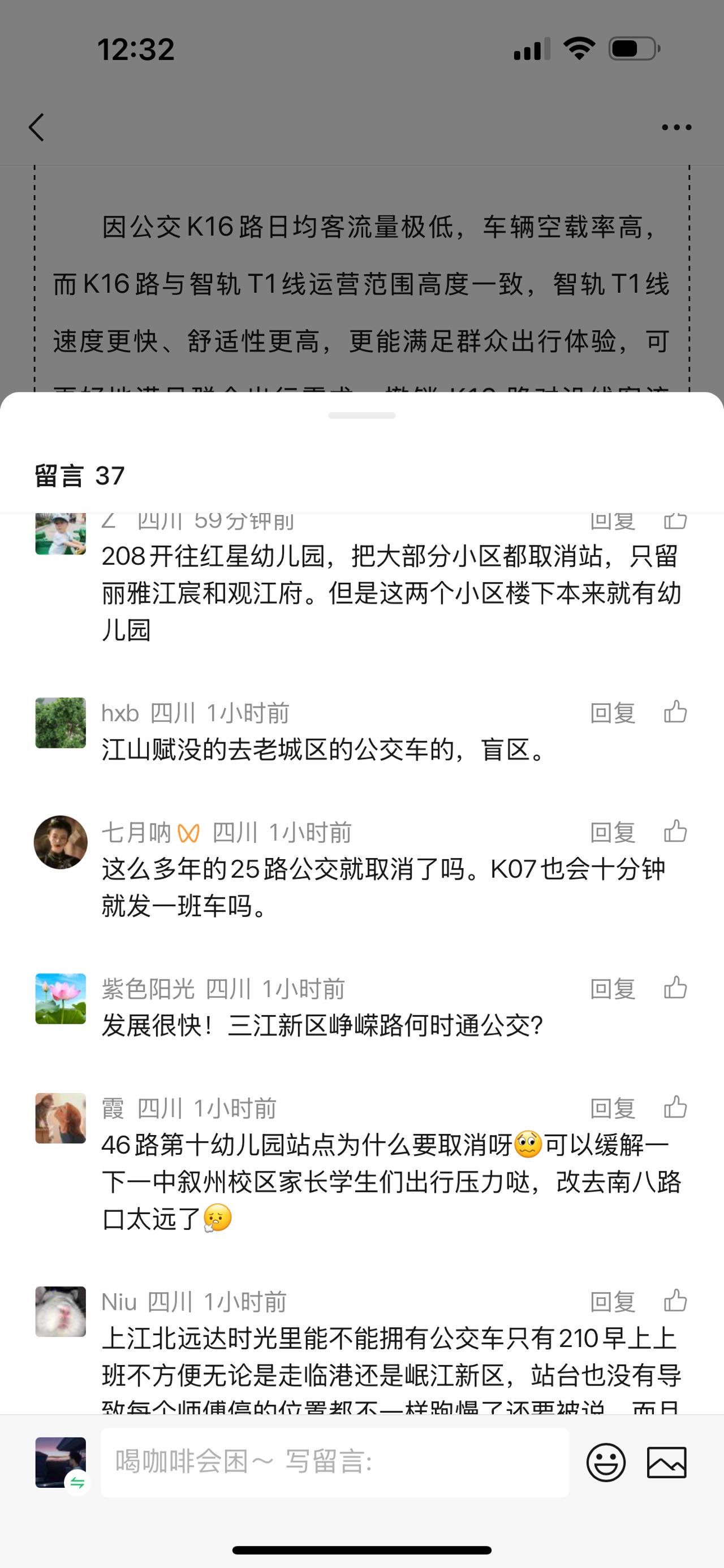This screenshot has height=1568, width=724.
Task: Like 霞's comment about 46路
Action: click(675, 1107)
